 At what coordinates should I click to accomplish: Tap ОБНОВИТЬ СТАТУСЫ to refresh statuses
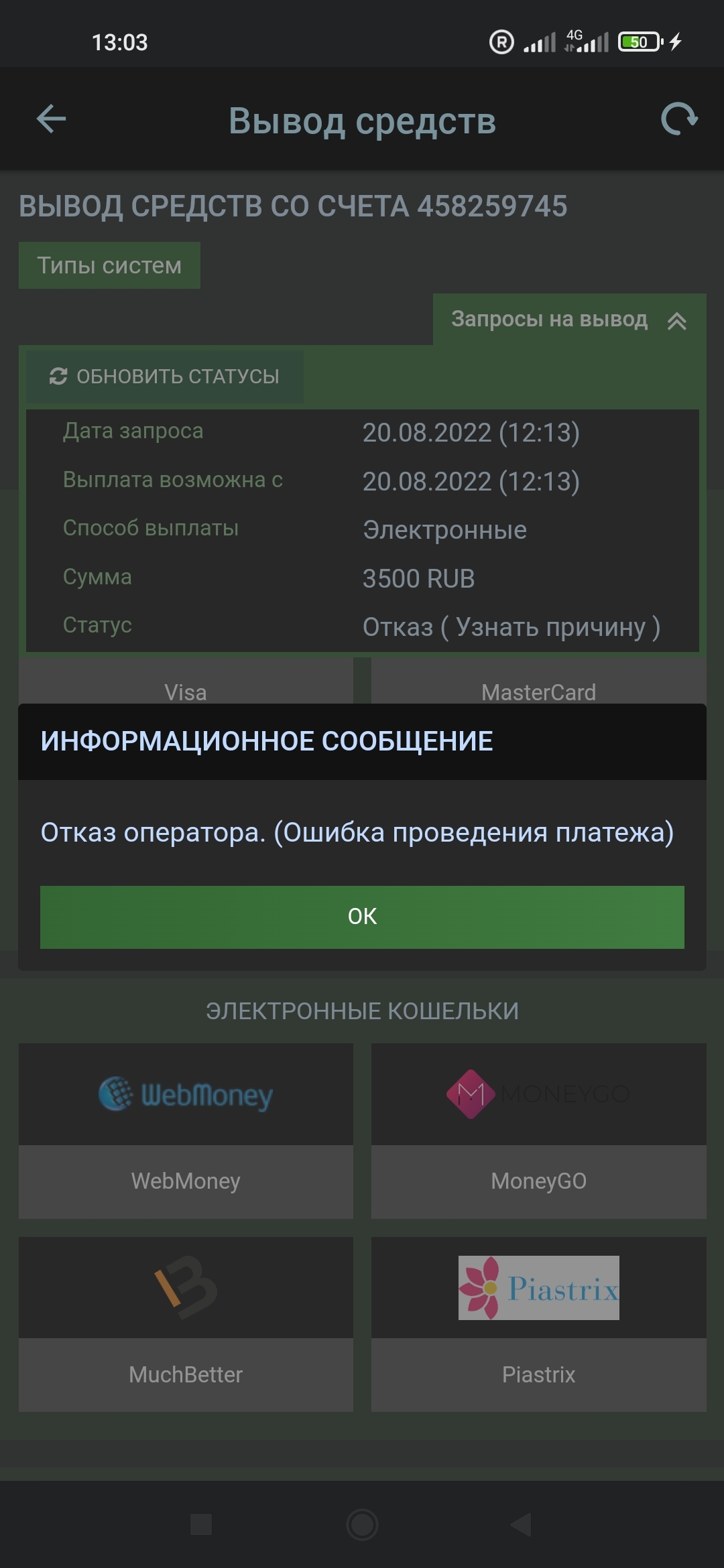164,377
